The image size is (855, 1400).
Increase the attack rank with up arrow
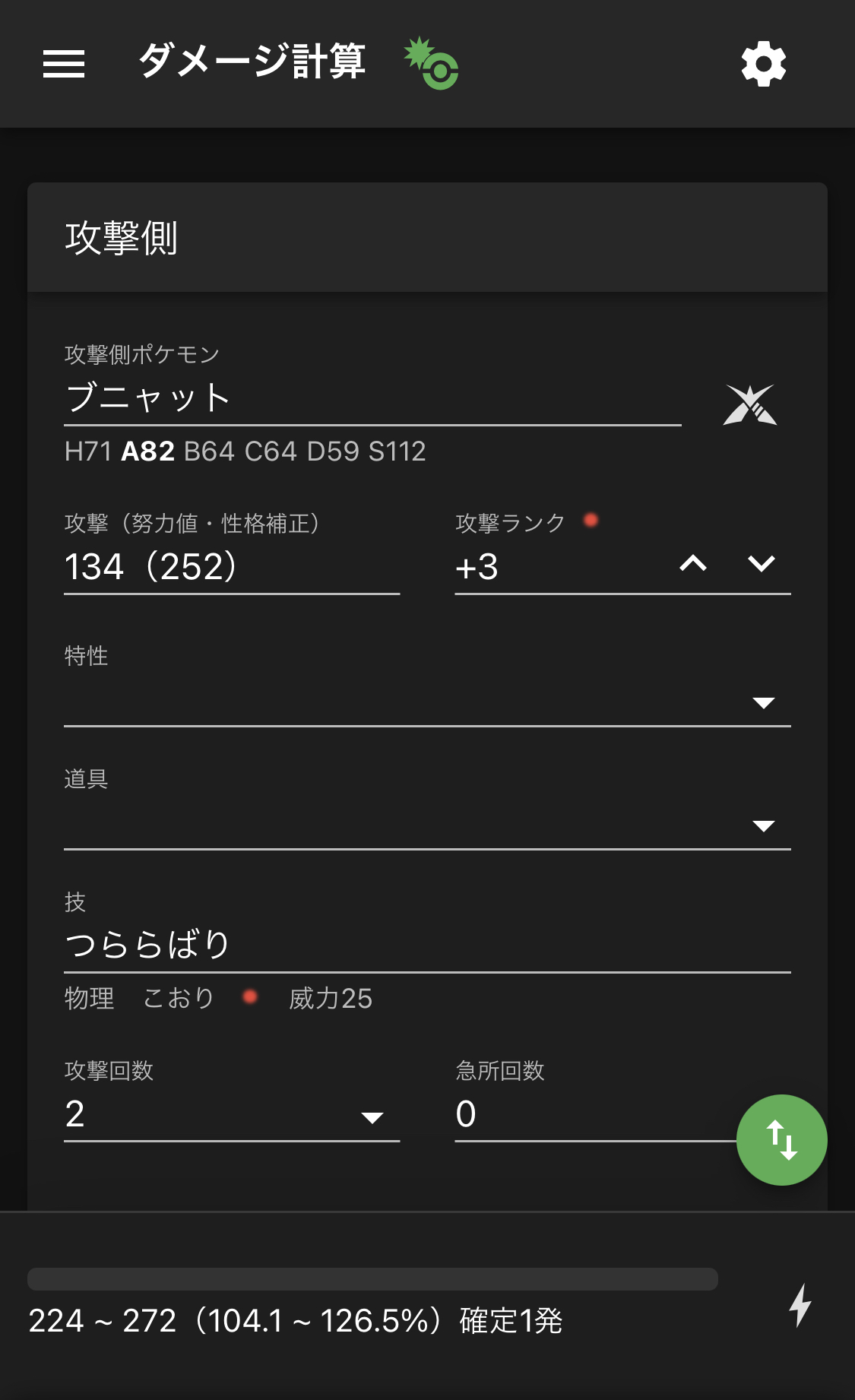[x=693, y=564]
